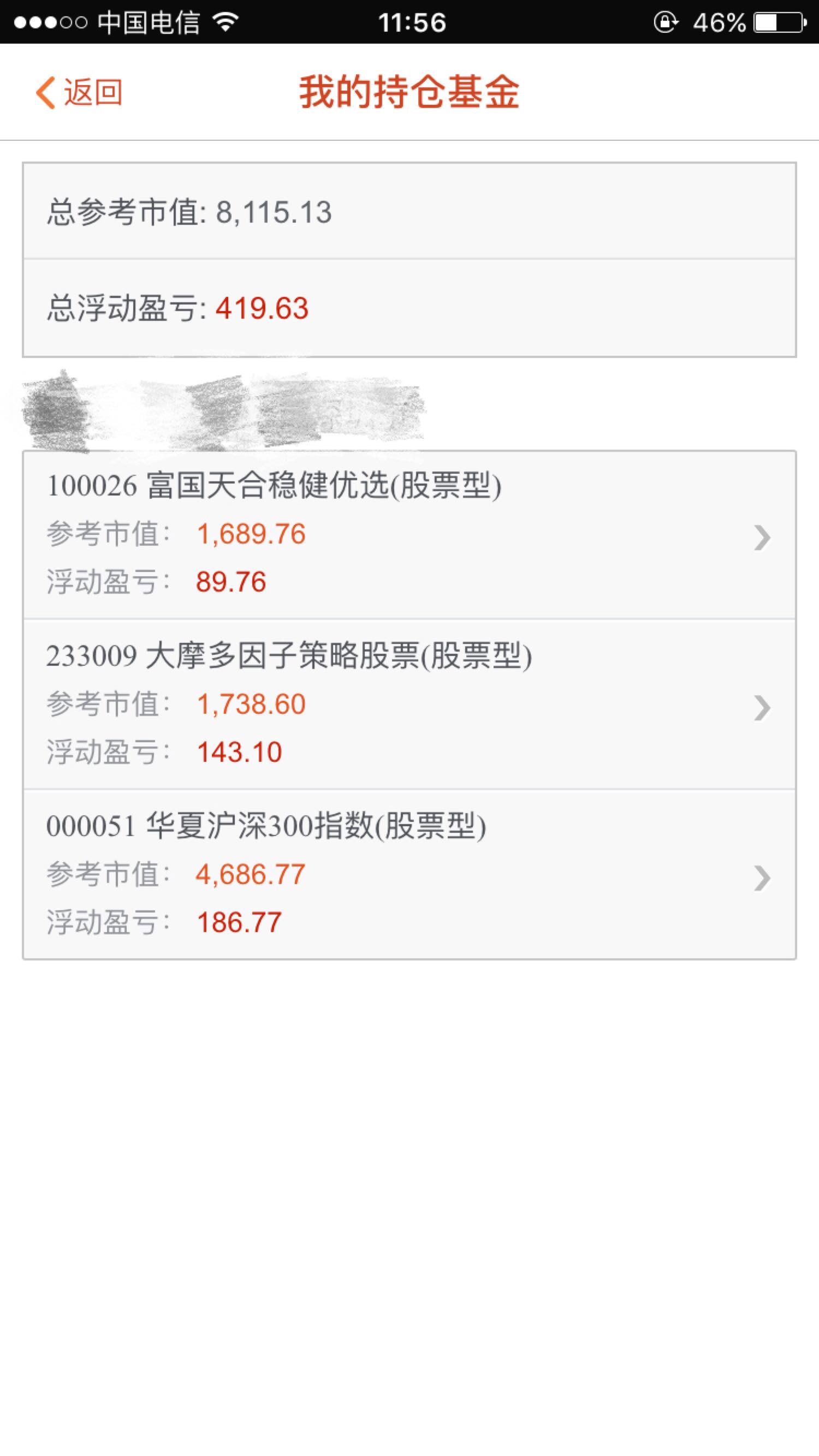Open fund 233009 大摩多因子策略股票
Screen dimensions: 819x1456
(x=410, y=704)
